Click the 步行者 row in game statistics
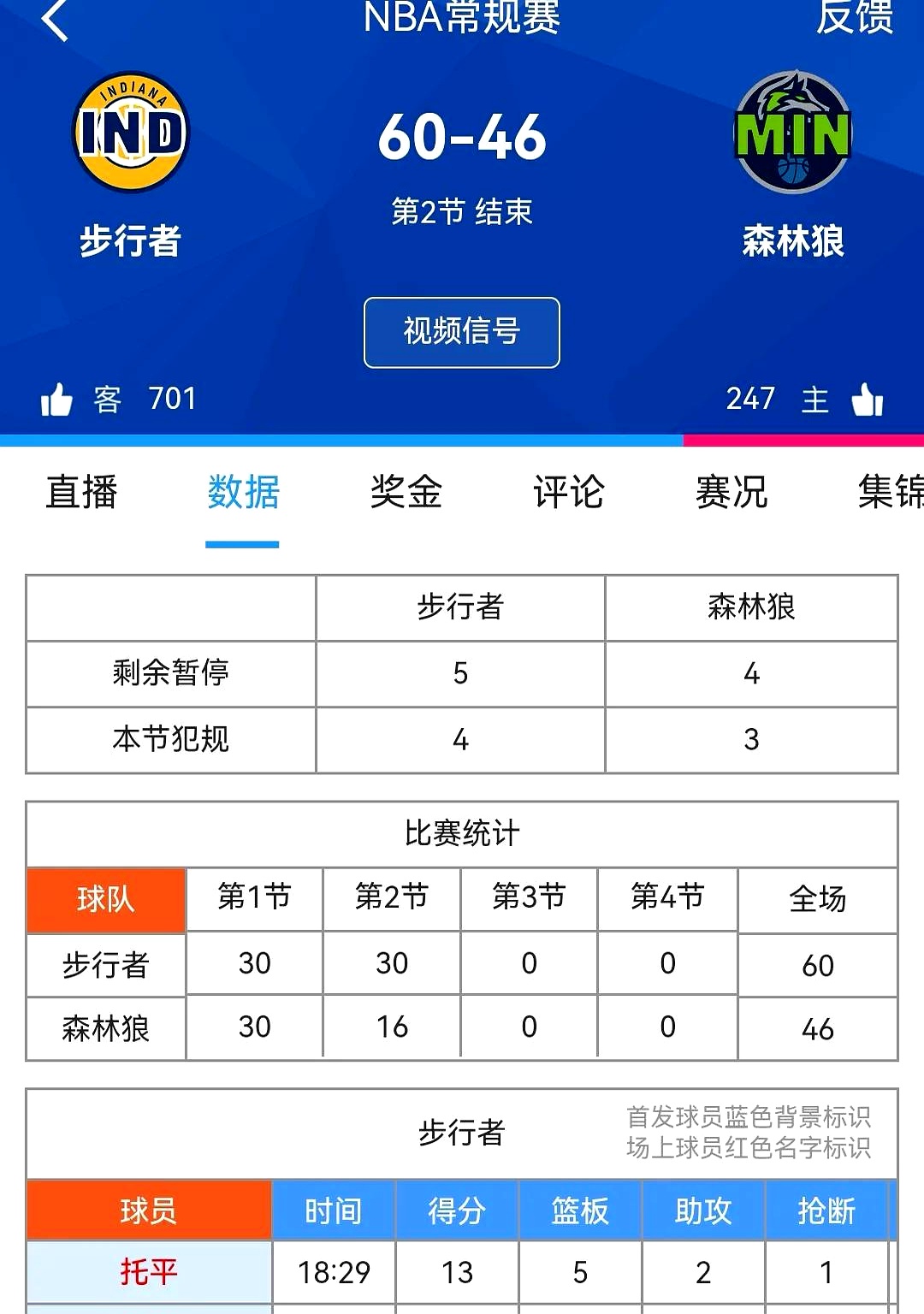The width and height of the screenshot is (924, 1314). tap(104, 964)
